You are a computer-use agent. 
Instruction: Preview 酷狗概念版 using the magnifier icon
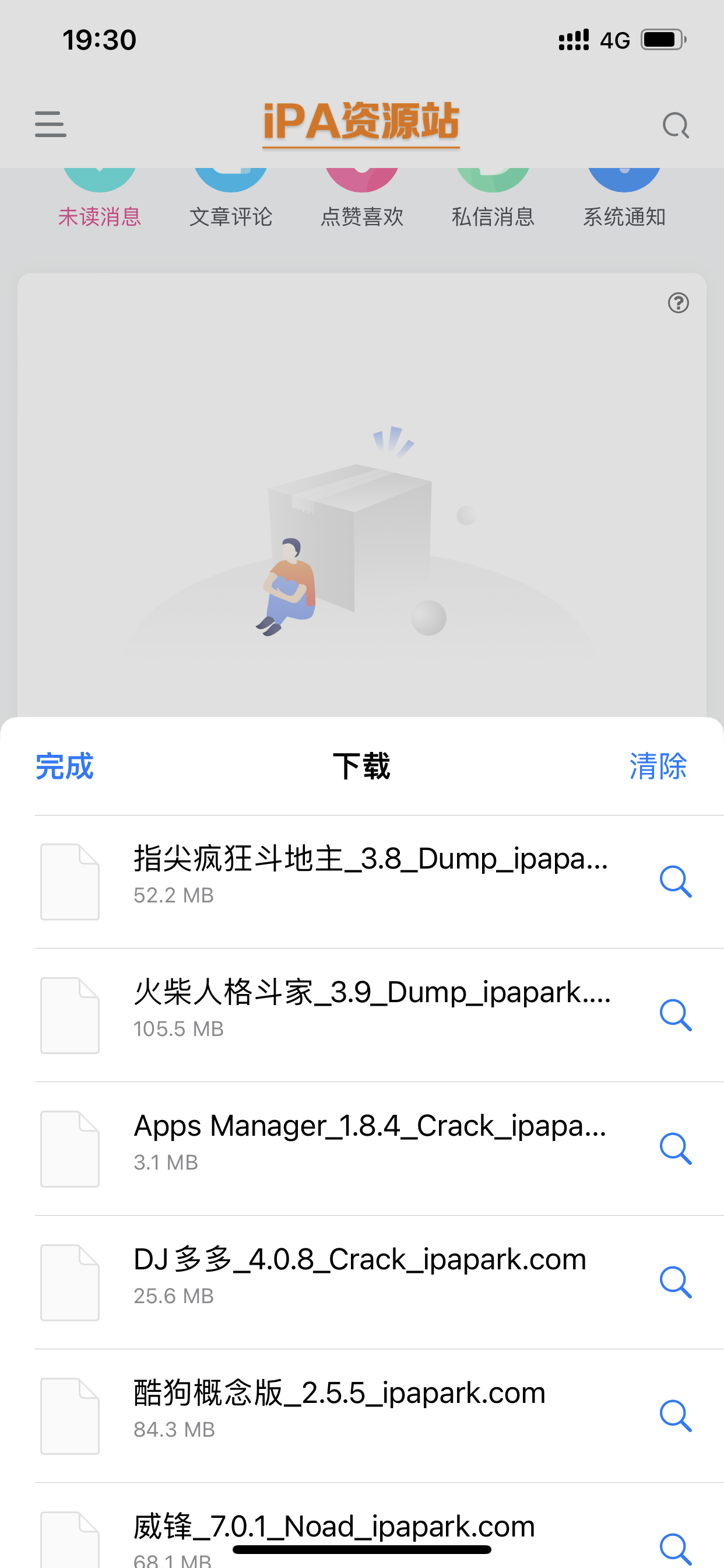pos(677,1415)
